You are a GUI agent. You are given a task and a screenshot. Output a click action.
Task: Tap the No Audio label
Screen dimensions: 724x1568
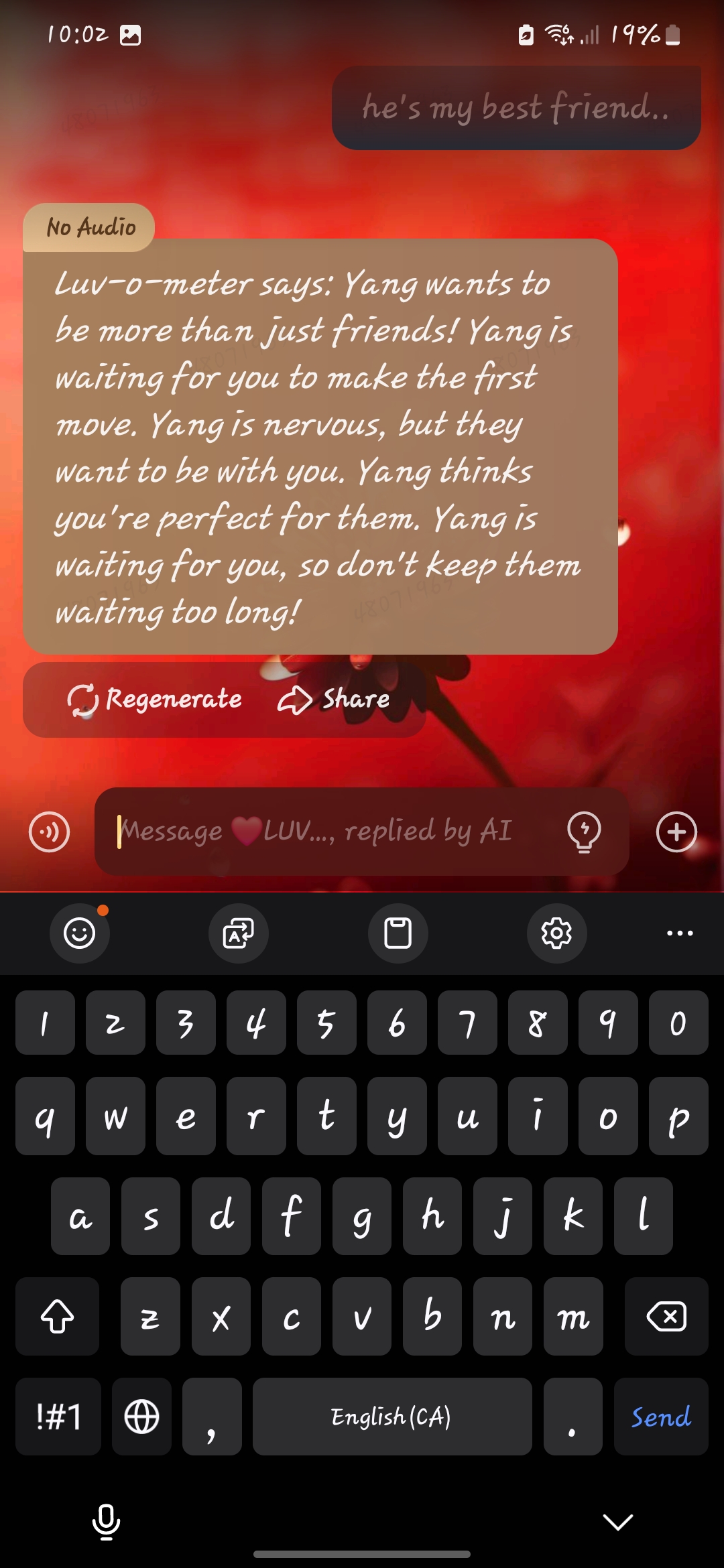coord(90,228)
